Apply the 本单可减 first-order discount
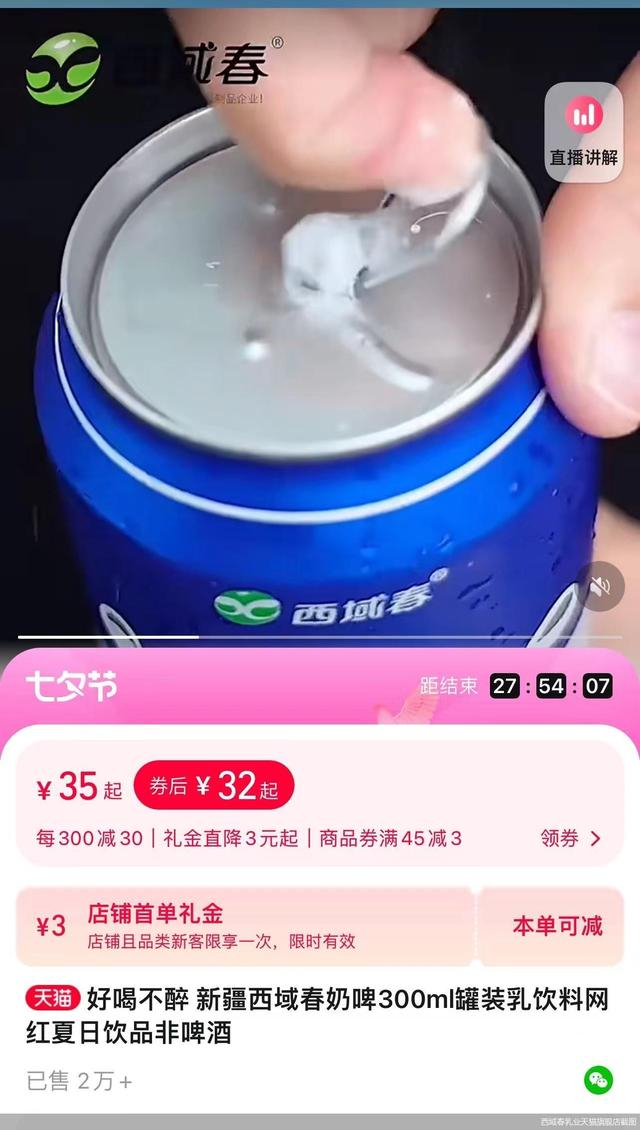Viewport: 640px width, 1130px height. click(x=557, y=926)
